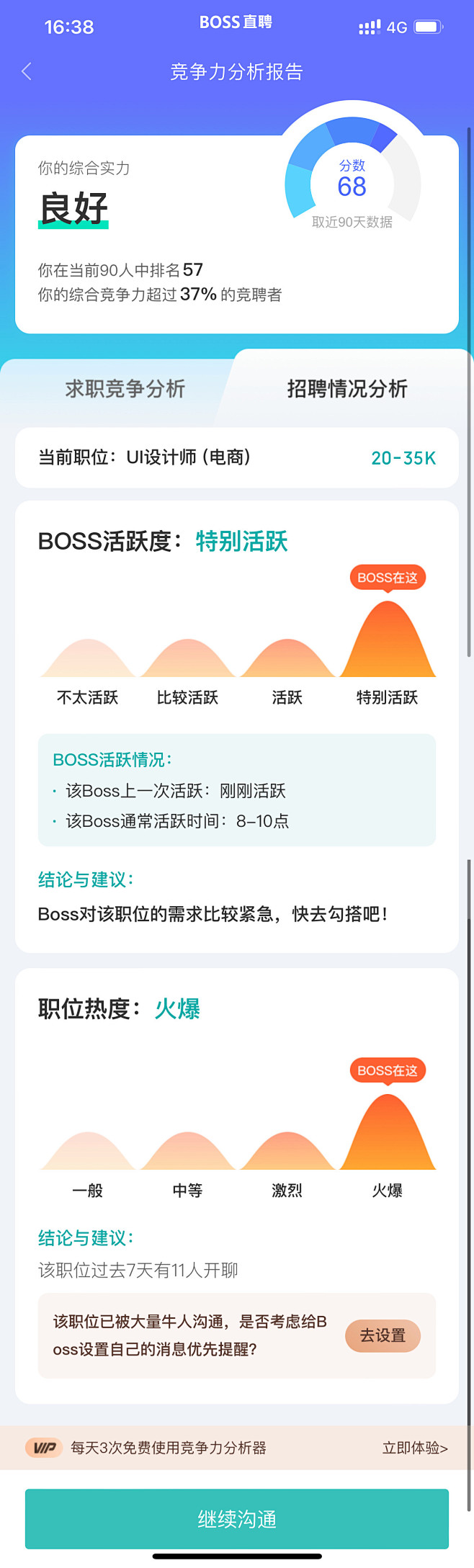Switch to the 求职竞争分析 tab
Image resolution: width=474 pixels, height=1568 pixels.
click(x=125, y=389)
